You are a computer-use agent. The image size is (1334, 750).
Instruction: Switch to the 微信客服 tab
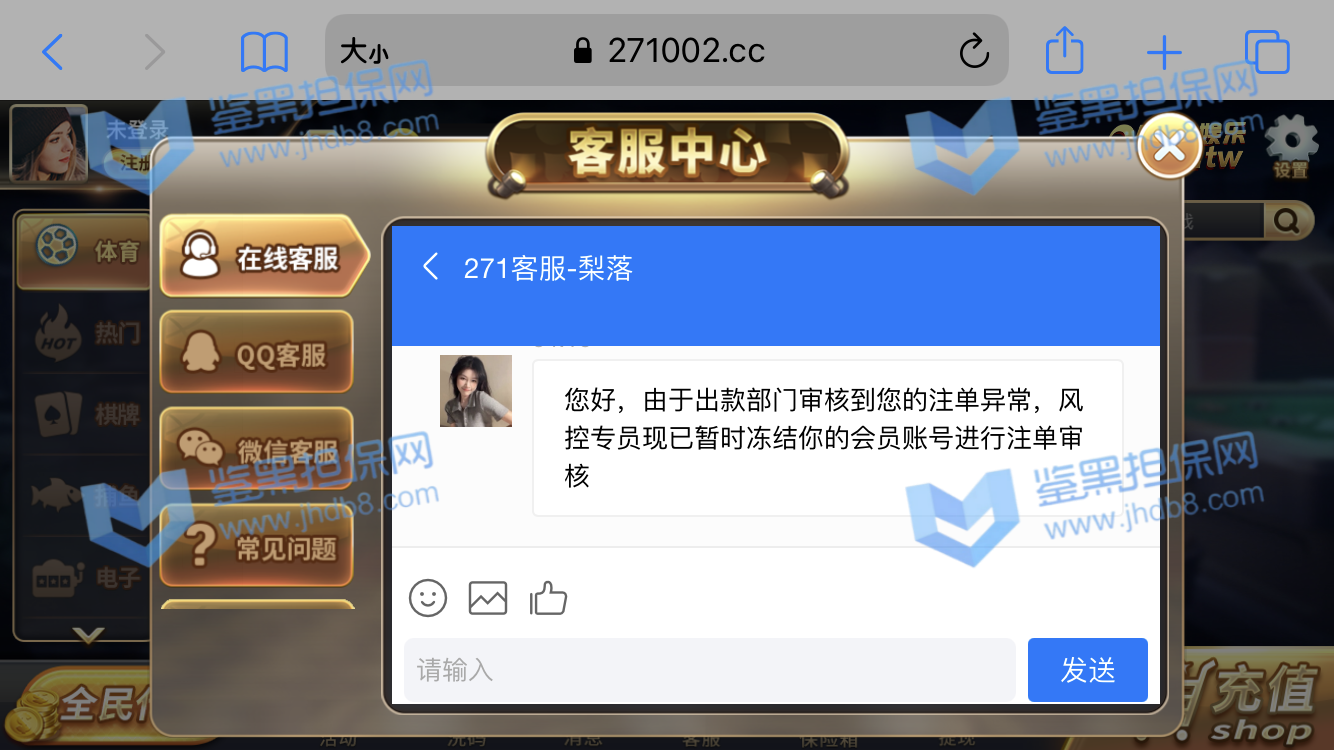pos(257,450)
